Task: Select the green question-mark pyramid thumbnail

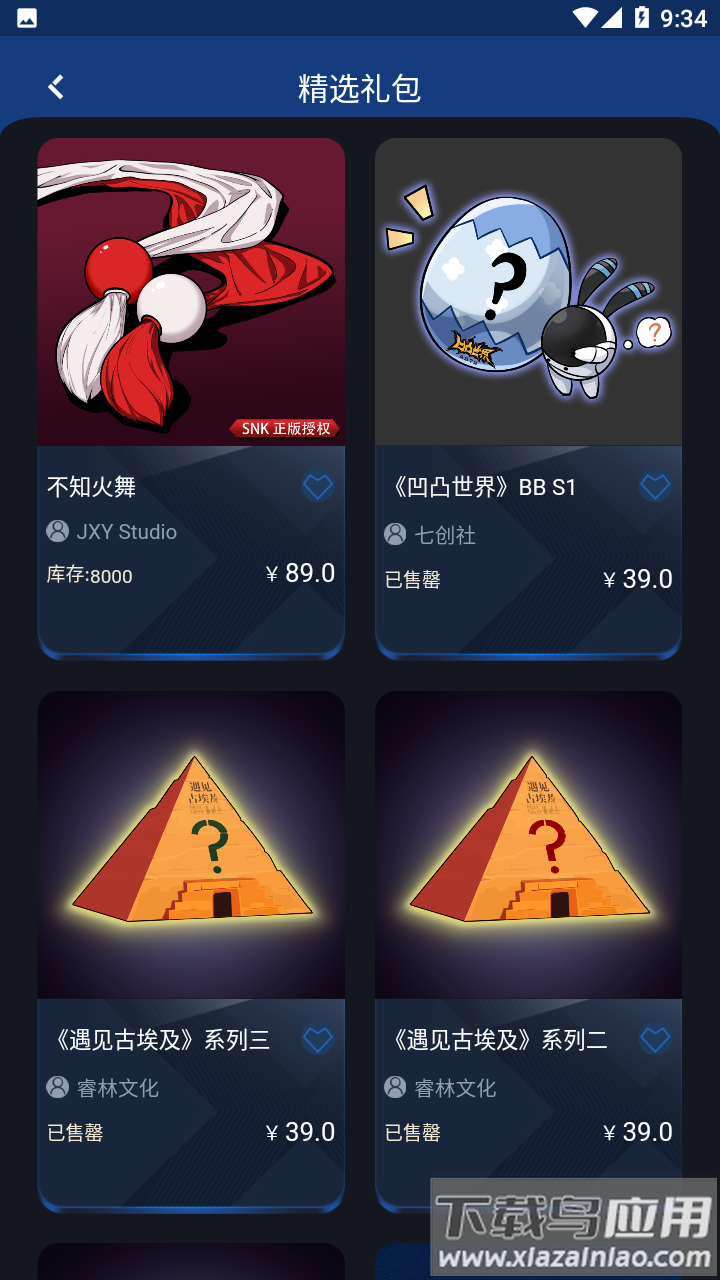Action: (x=190, y=845)
